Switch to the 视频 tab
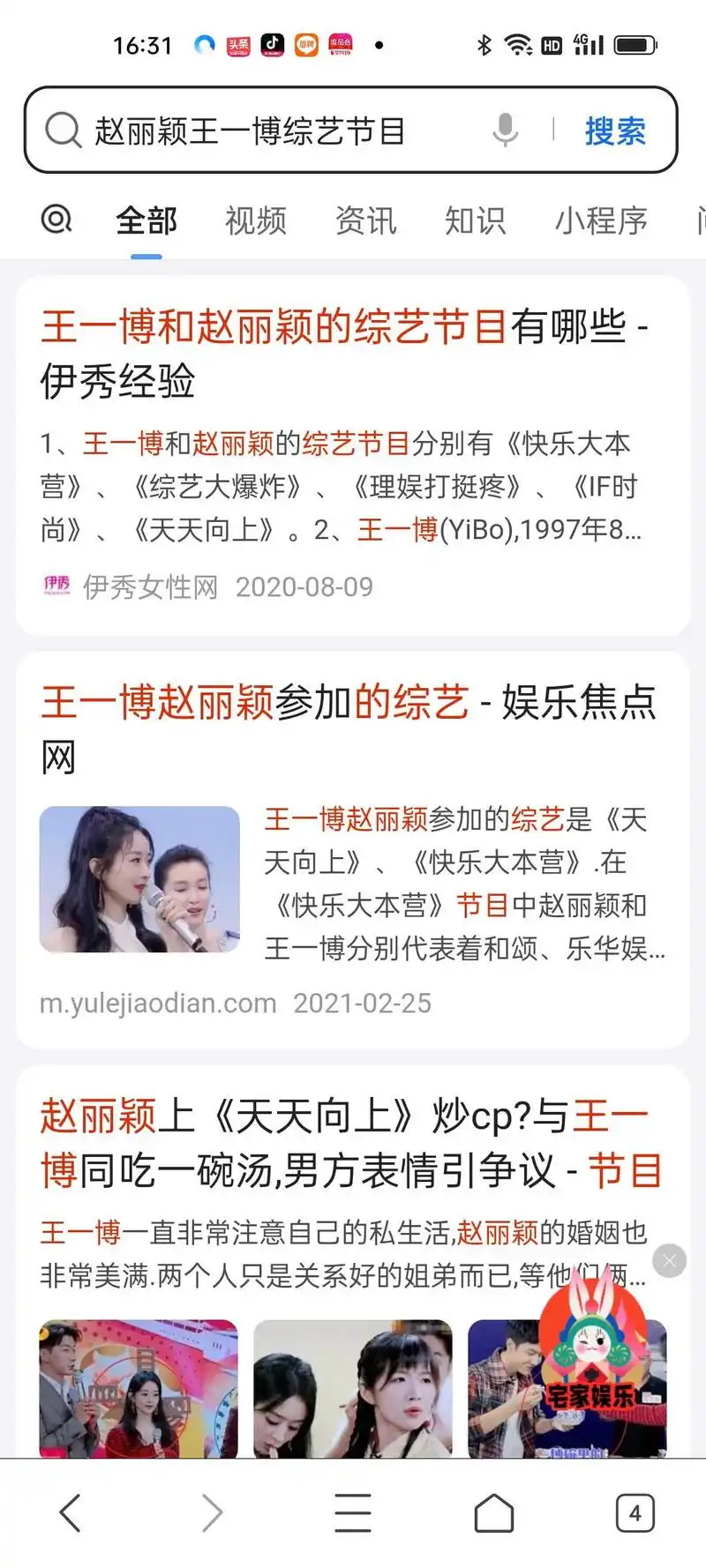Viewport: 706px width, 1568px height. pos(254,220)
